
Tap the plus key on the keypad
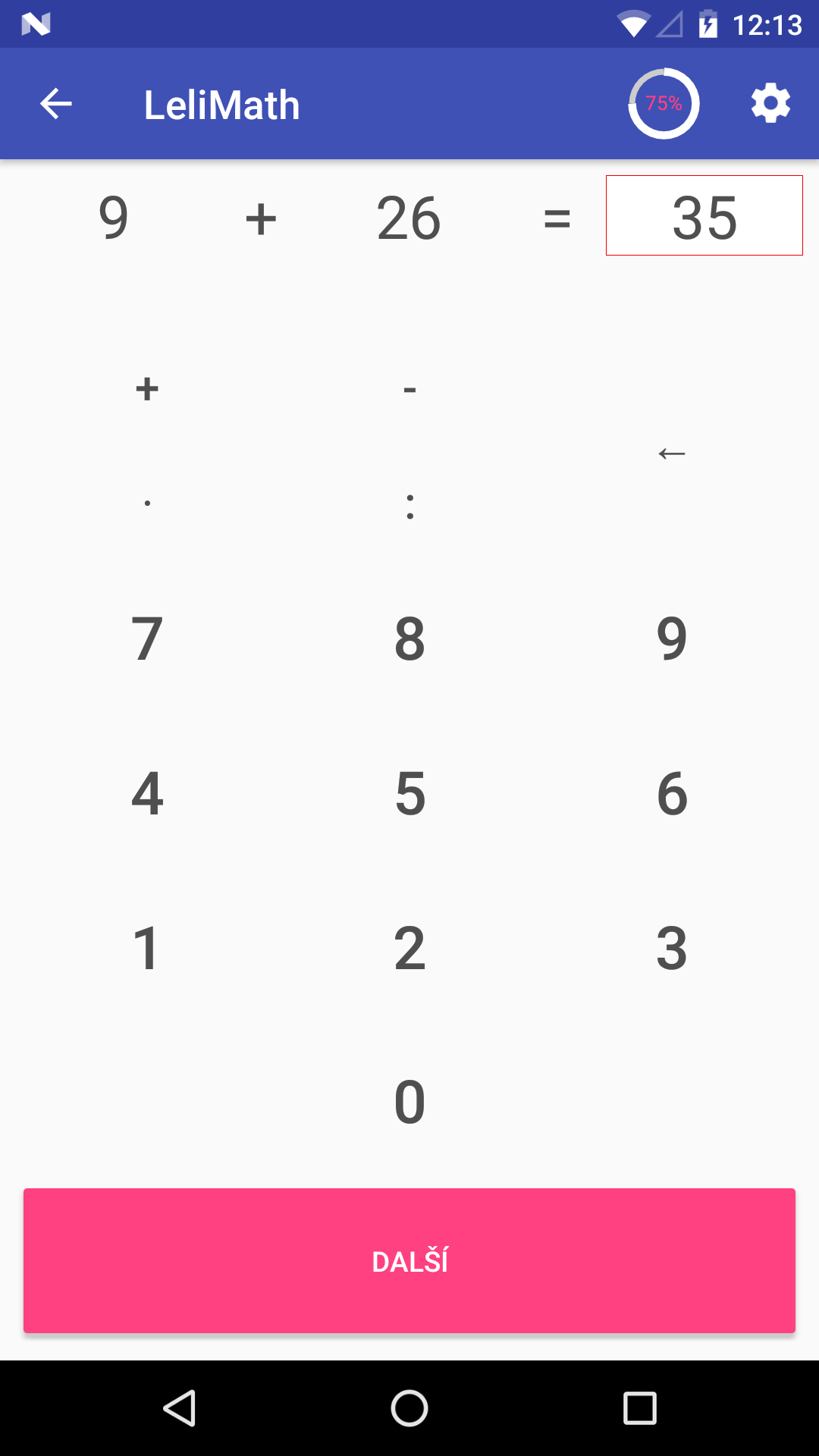point(147,389)
